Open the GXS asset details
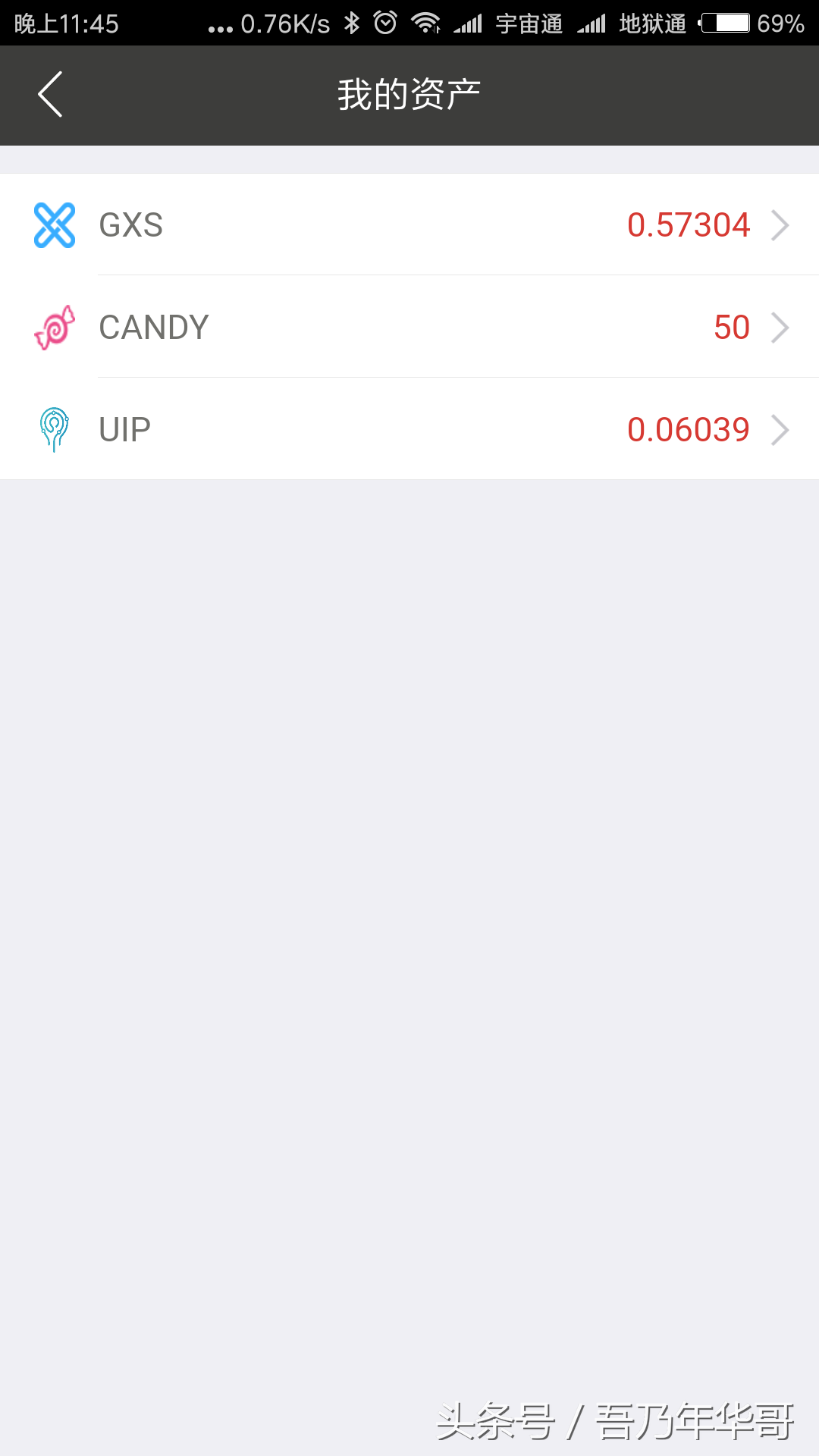 tap(409, 225)
